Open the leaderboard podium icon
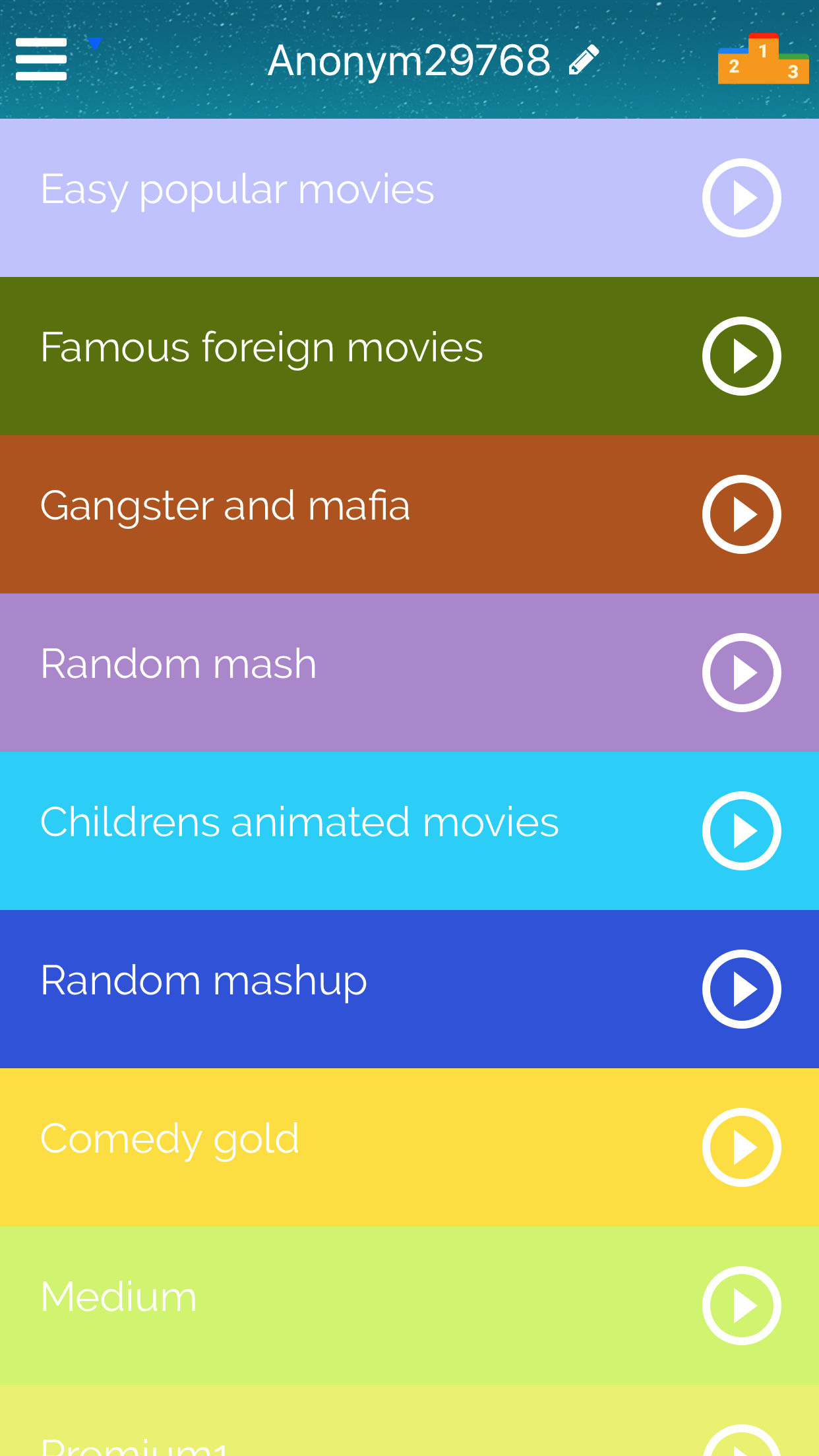Image resolution: width=819 pixels, height=1456 pixels. coord(763,59)
